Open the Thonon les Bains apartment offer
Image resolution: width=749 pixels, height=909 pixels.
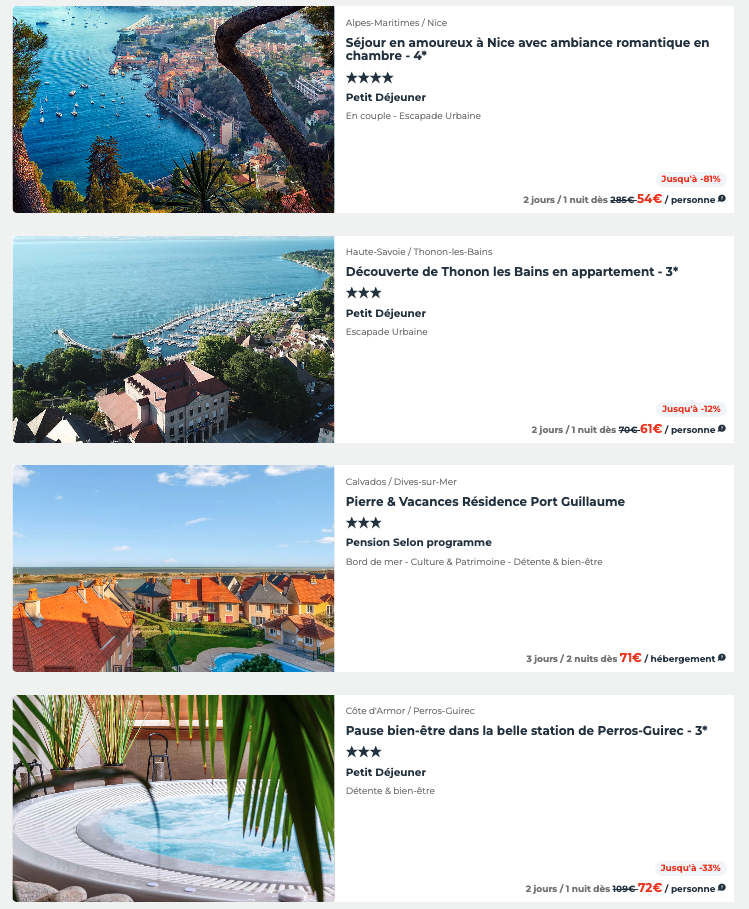tap(511, 271)
